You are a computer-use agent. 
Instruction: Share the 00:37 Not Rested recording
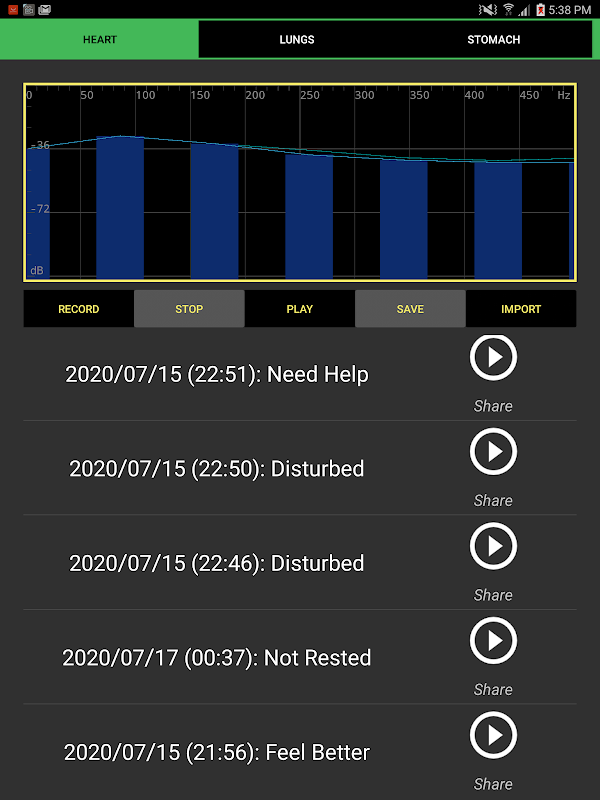pyautogui.click(x=493, y=689)
